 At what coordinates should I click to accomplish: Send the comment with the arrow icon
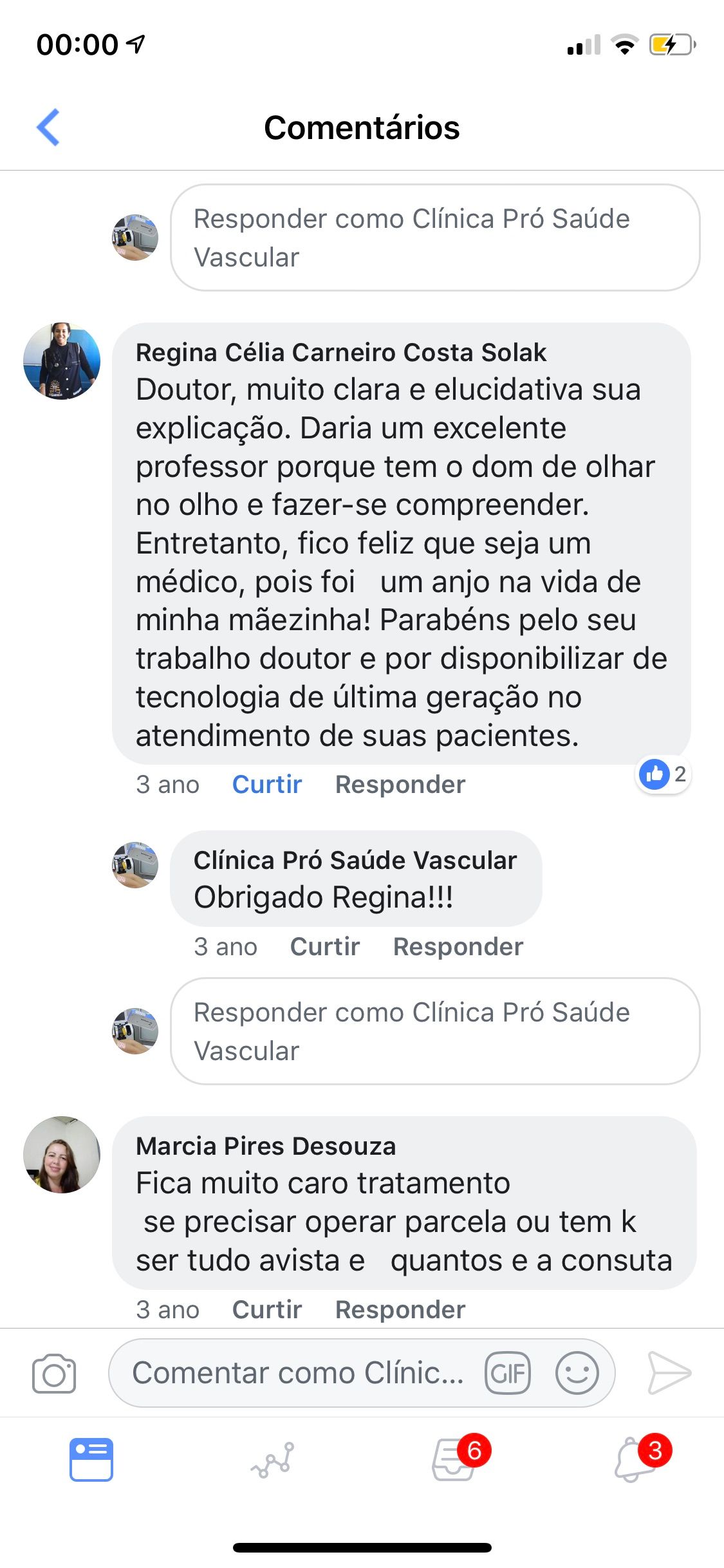pos(669,1373)
